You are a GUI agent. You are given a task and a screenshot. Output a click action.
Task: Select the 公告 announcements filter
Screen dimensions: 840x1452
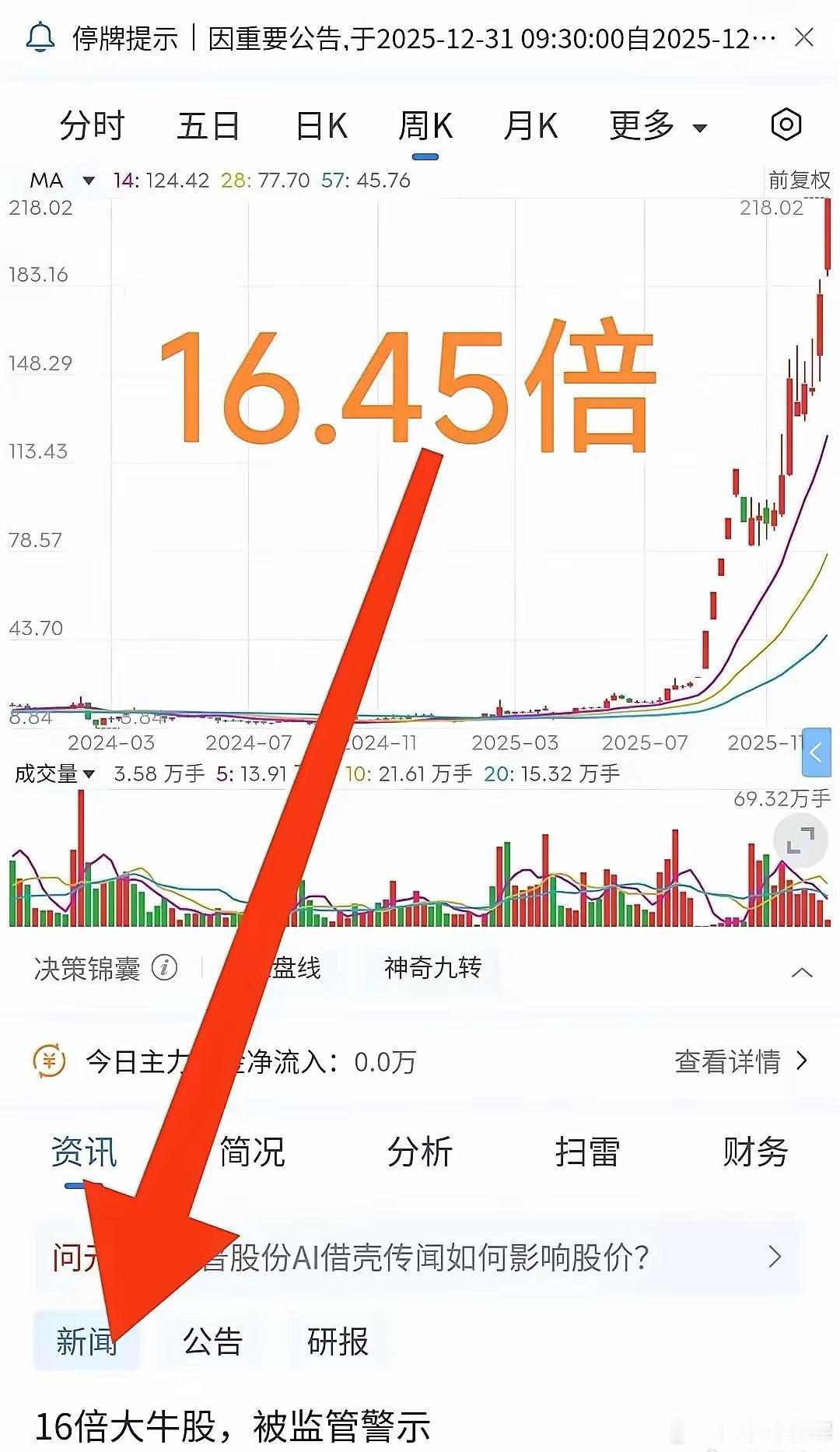click(213, 1341)
